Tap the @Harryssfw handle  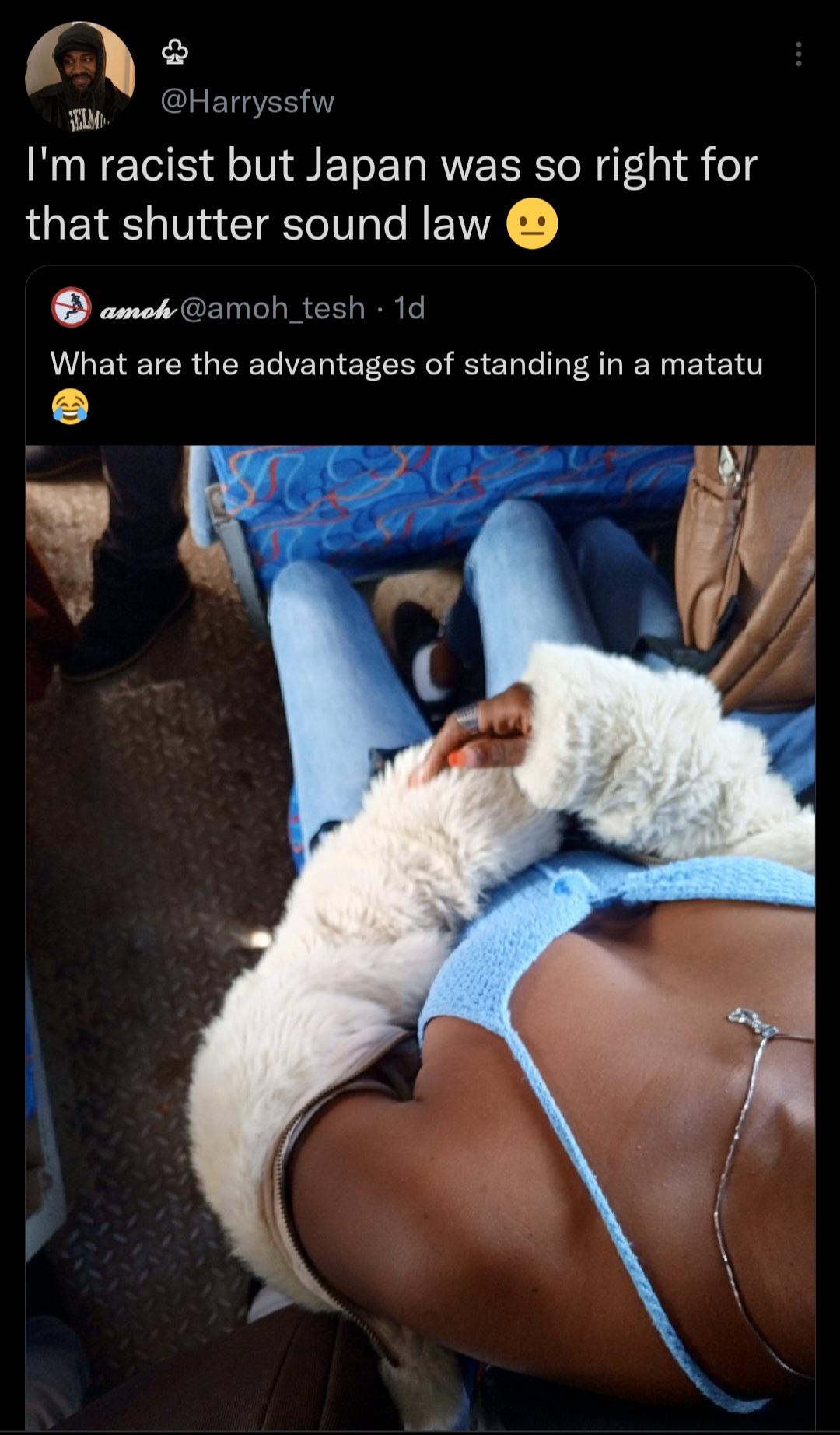pos(247,101)
